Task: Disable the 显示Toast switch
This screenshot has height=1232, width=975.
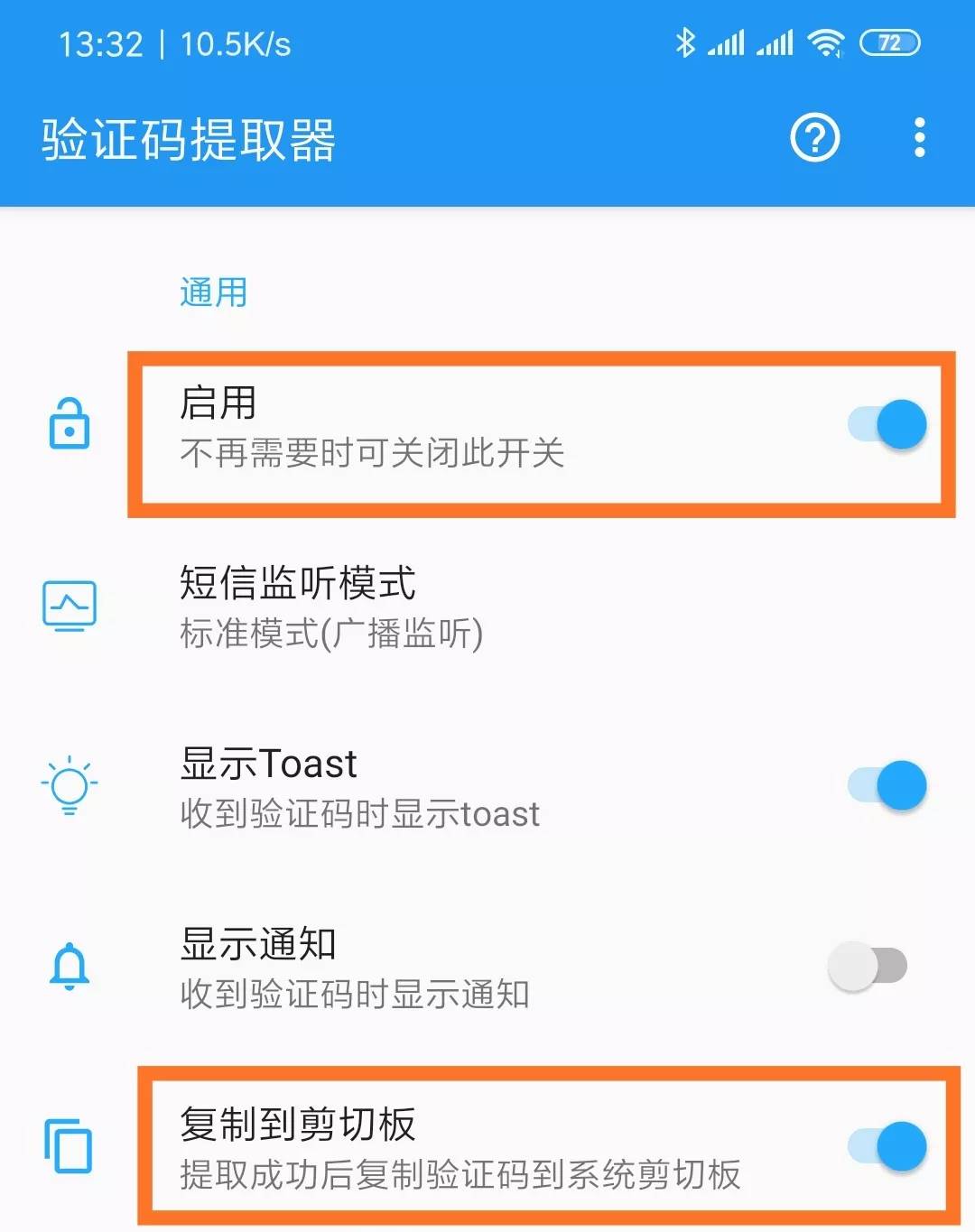Action: click(x=887, y=785)
